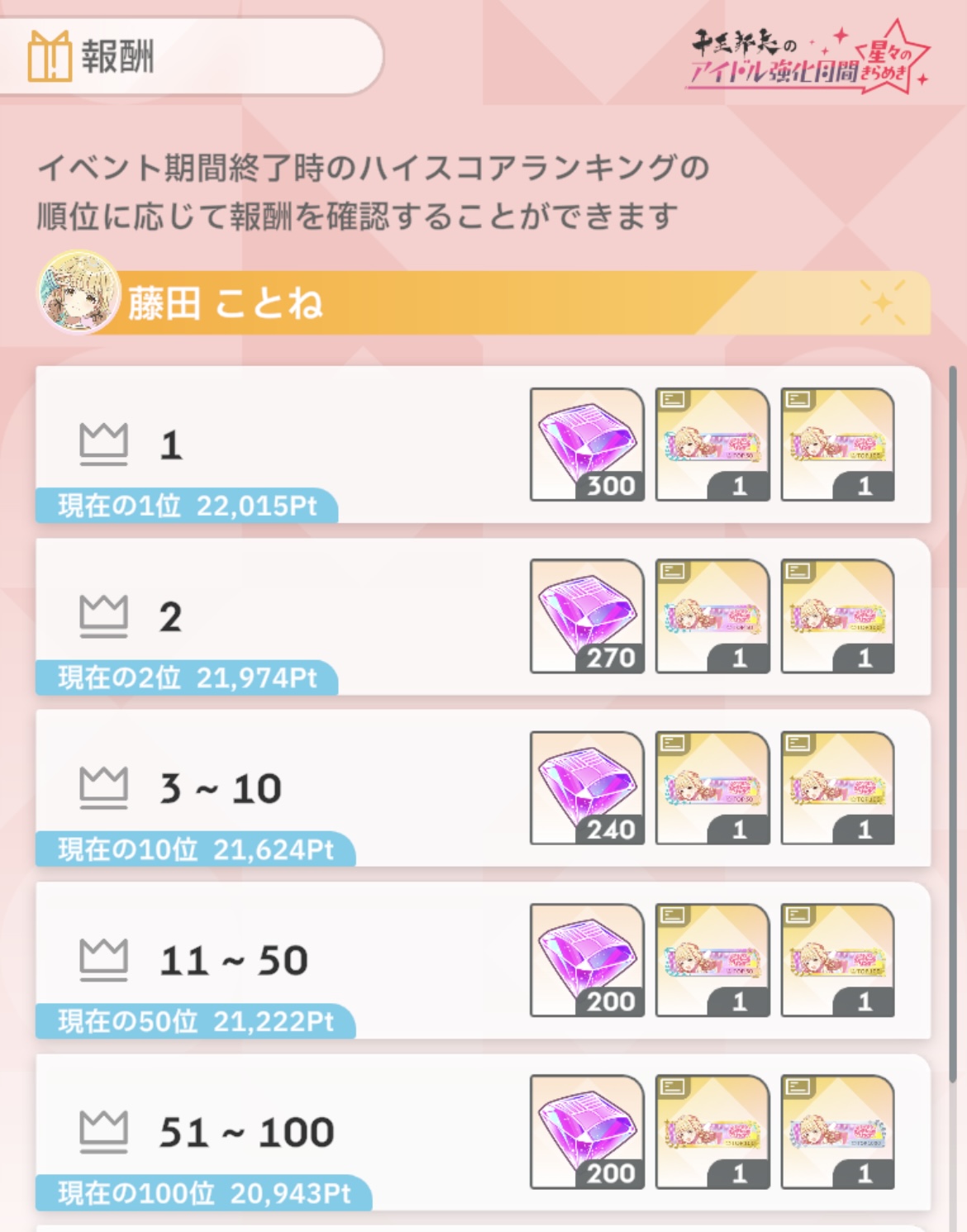View the last title item in rank 1 row
This screenshot has width=967, height=1232.
click(x=838, y=445)
